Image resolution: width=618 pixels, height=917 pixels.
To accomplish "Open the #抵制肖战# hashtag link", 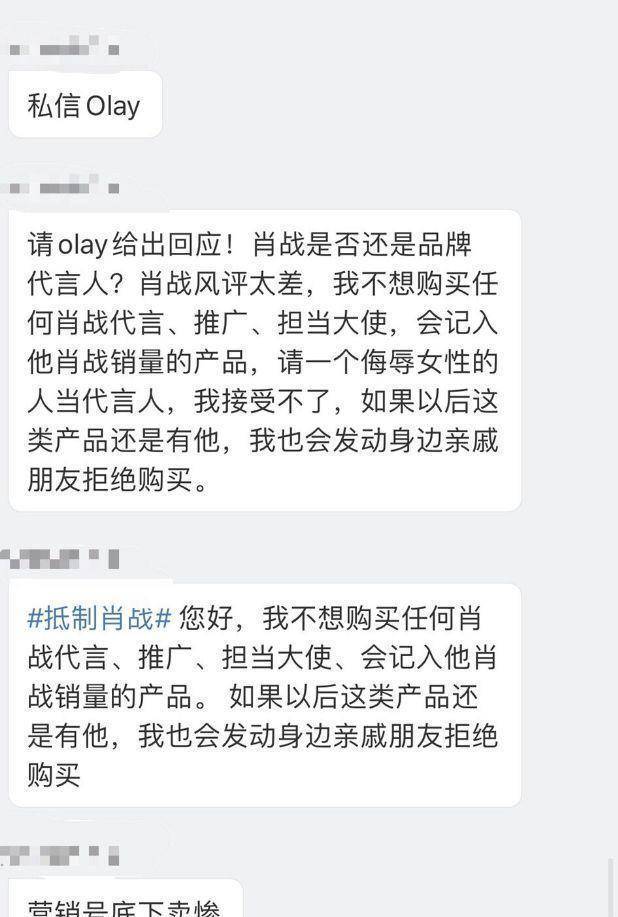I will pyautogui.click(x=100, y=618).
